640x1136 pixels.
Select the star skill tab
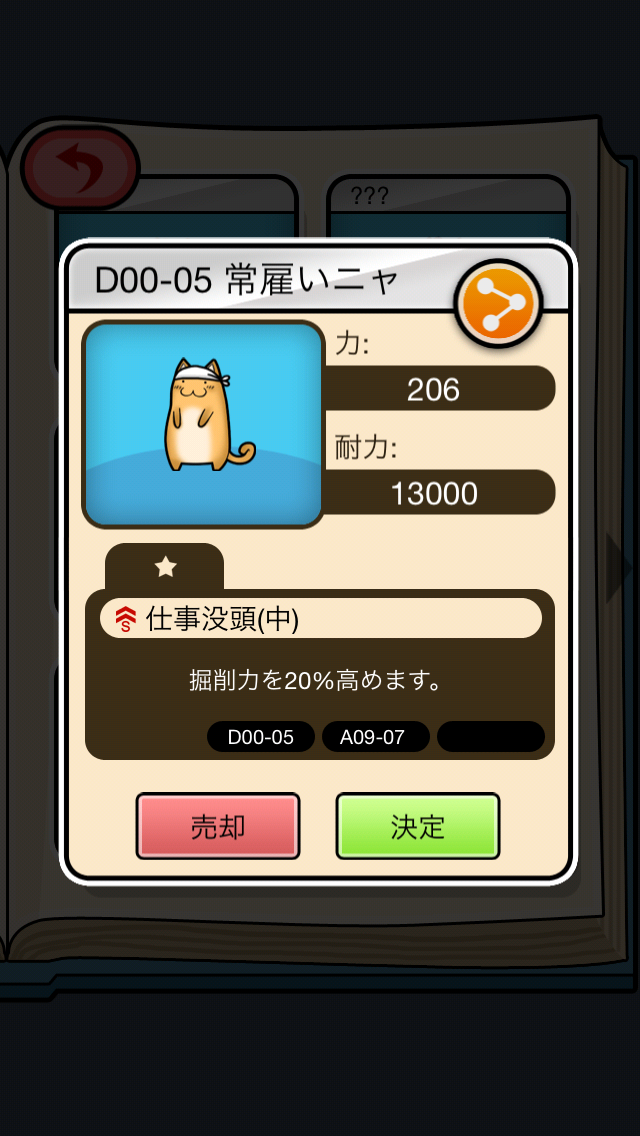165,568
